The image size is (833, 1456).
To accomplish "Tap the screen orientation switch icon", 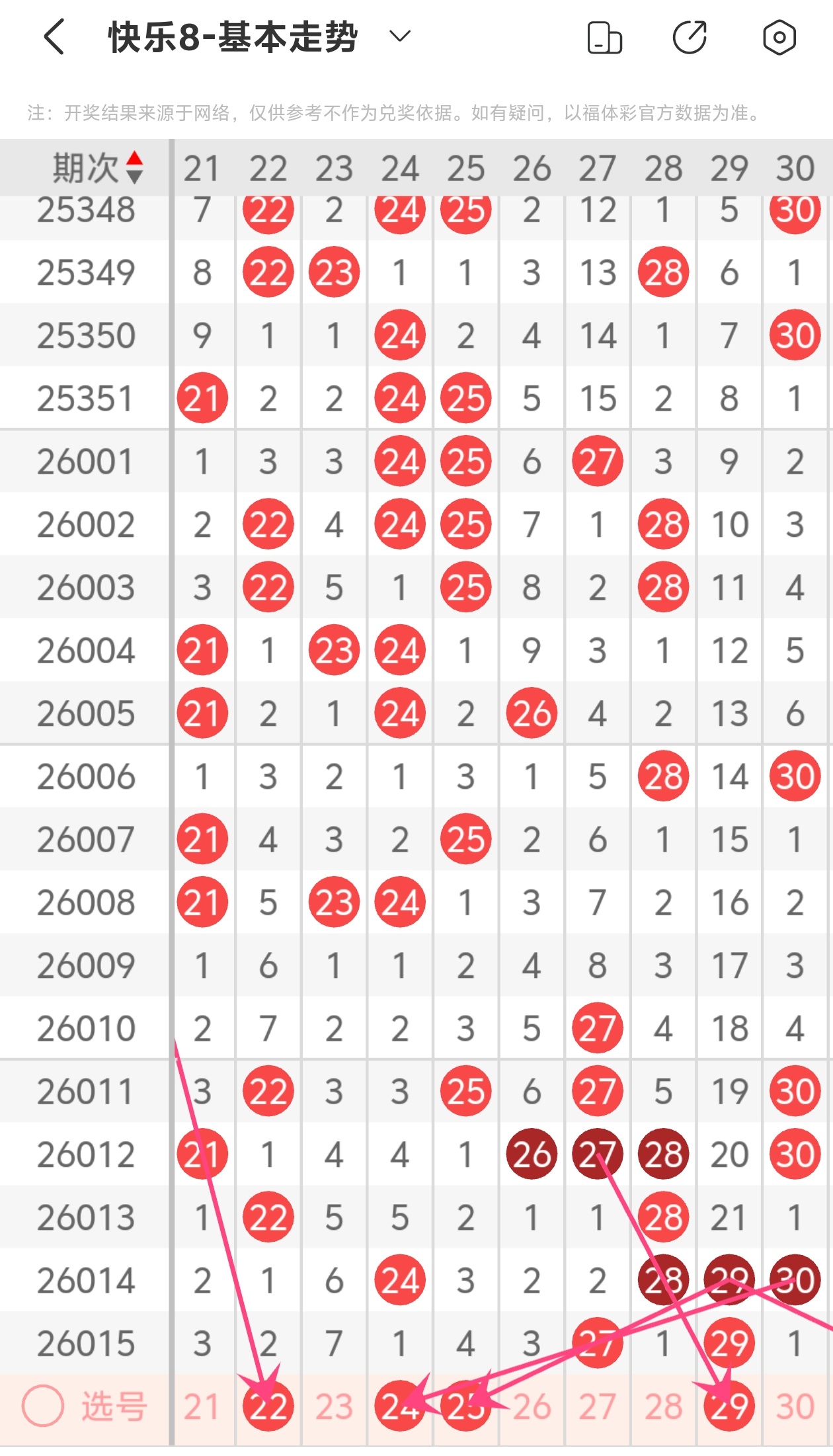I will [x=604, y=38].
